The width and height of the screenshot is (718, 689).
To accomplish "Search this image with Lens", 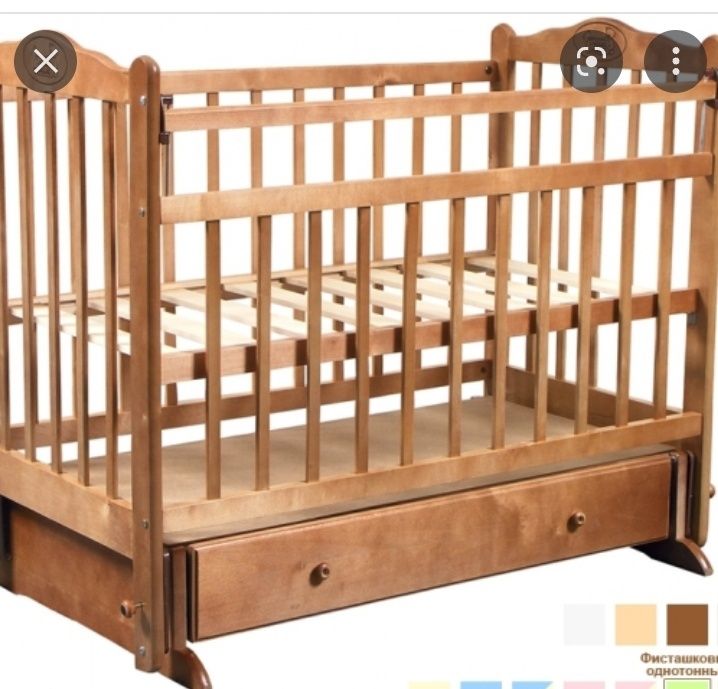I will pyautogui.click(x=591, y=62).
